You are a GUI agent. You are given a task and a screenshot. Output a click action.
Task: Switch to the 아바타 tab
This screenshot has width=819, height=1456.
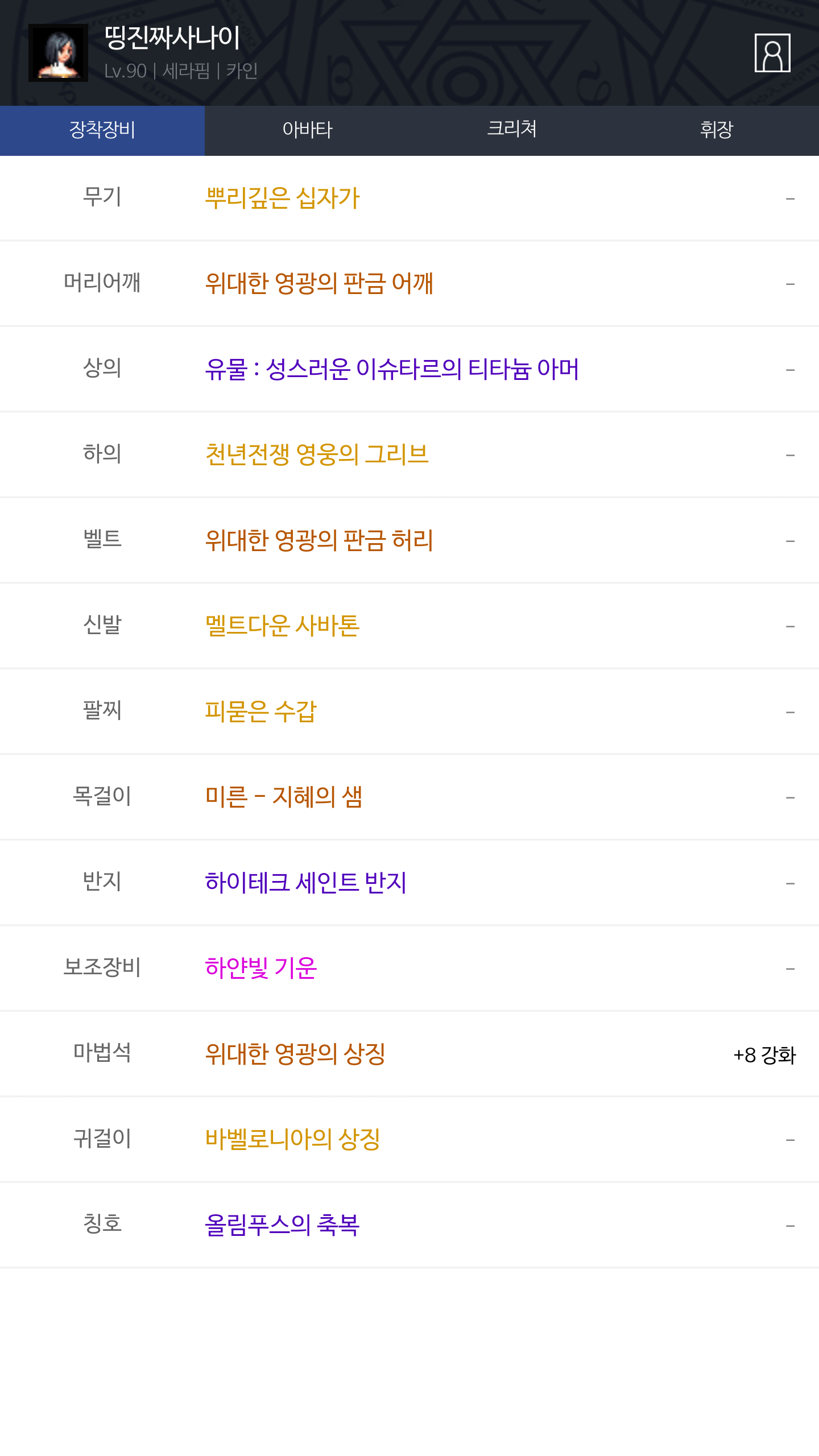point(307,130)
